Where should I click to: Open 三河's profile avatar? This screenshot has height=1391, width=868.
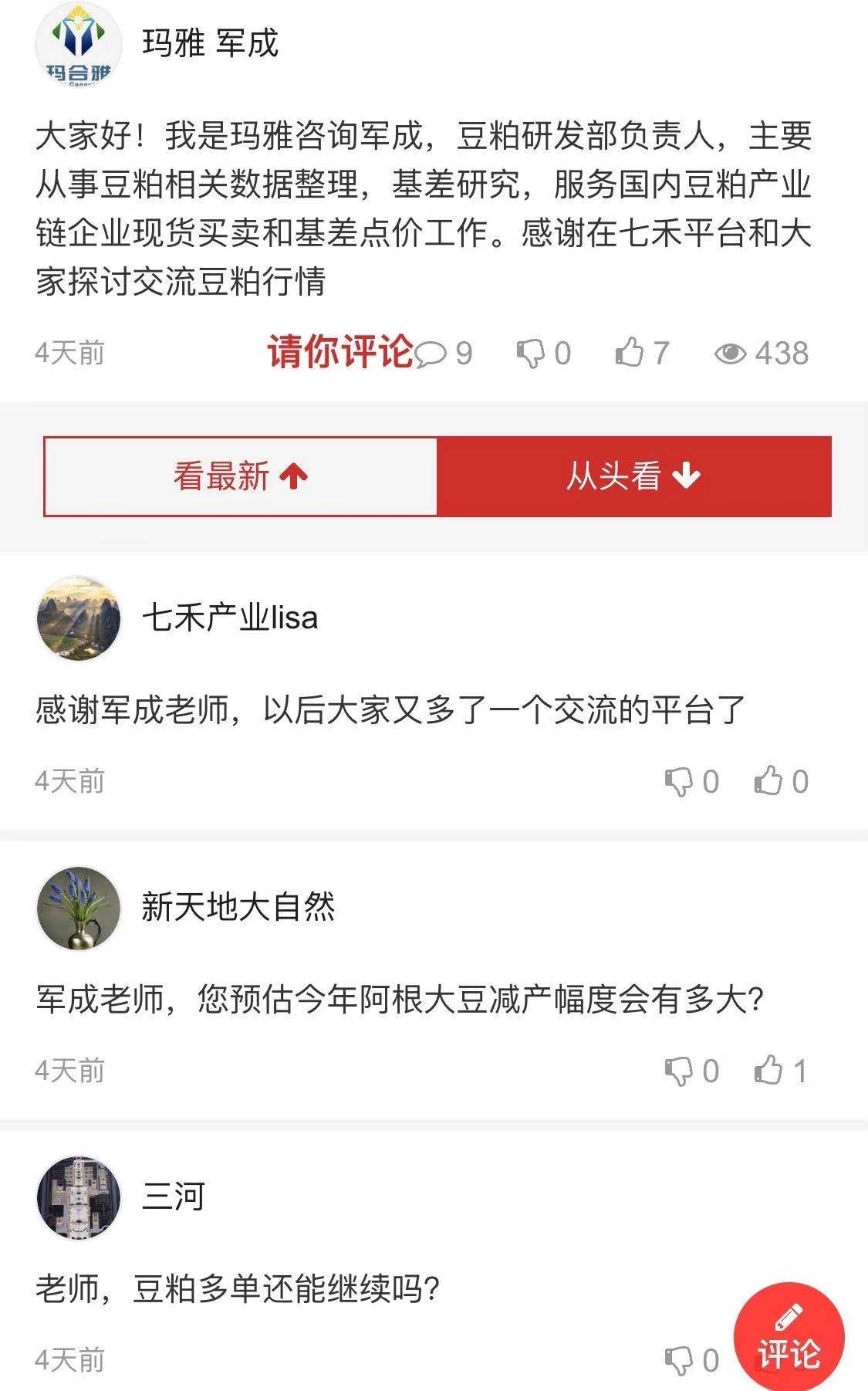click(79, 1197)
